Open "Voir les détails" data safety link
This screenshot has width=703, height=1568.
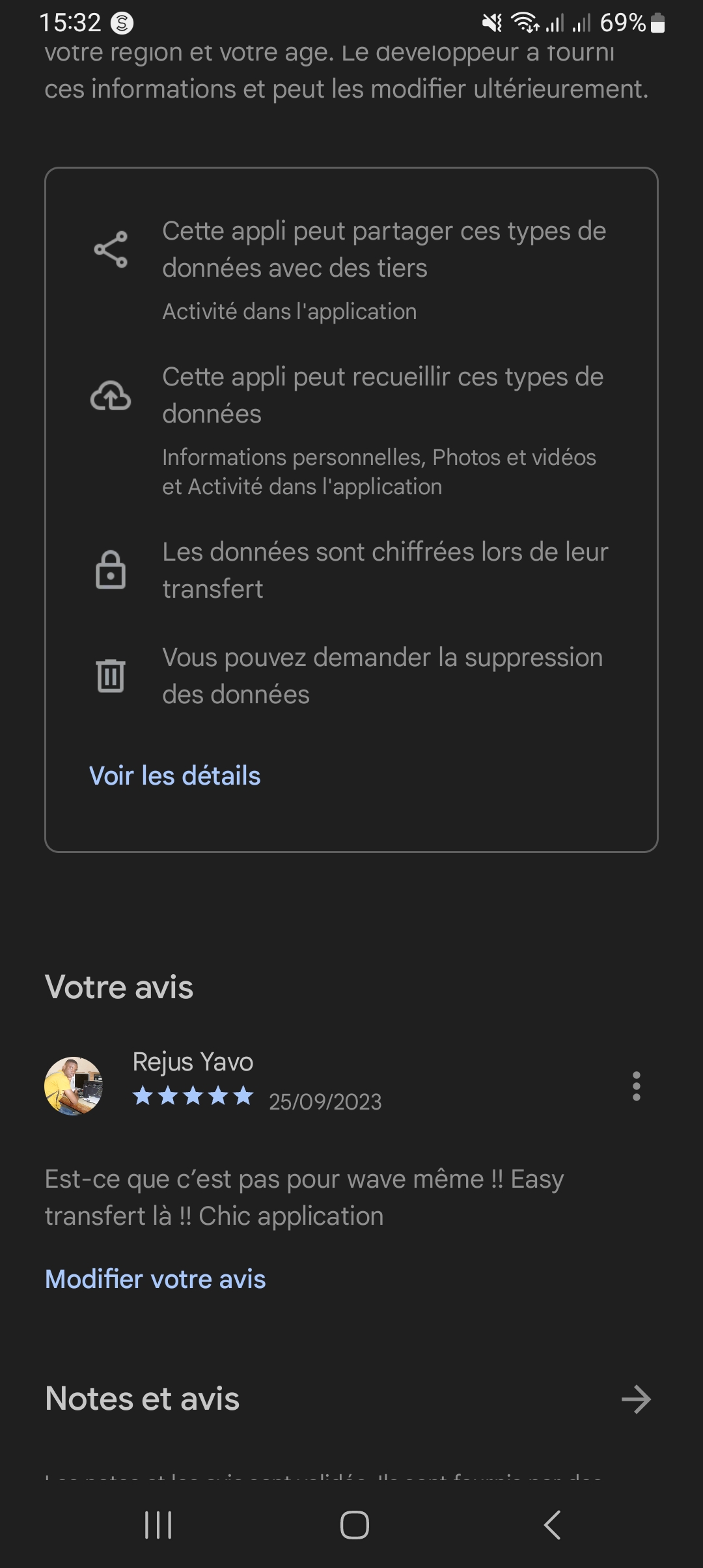coord(174,776)
